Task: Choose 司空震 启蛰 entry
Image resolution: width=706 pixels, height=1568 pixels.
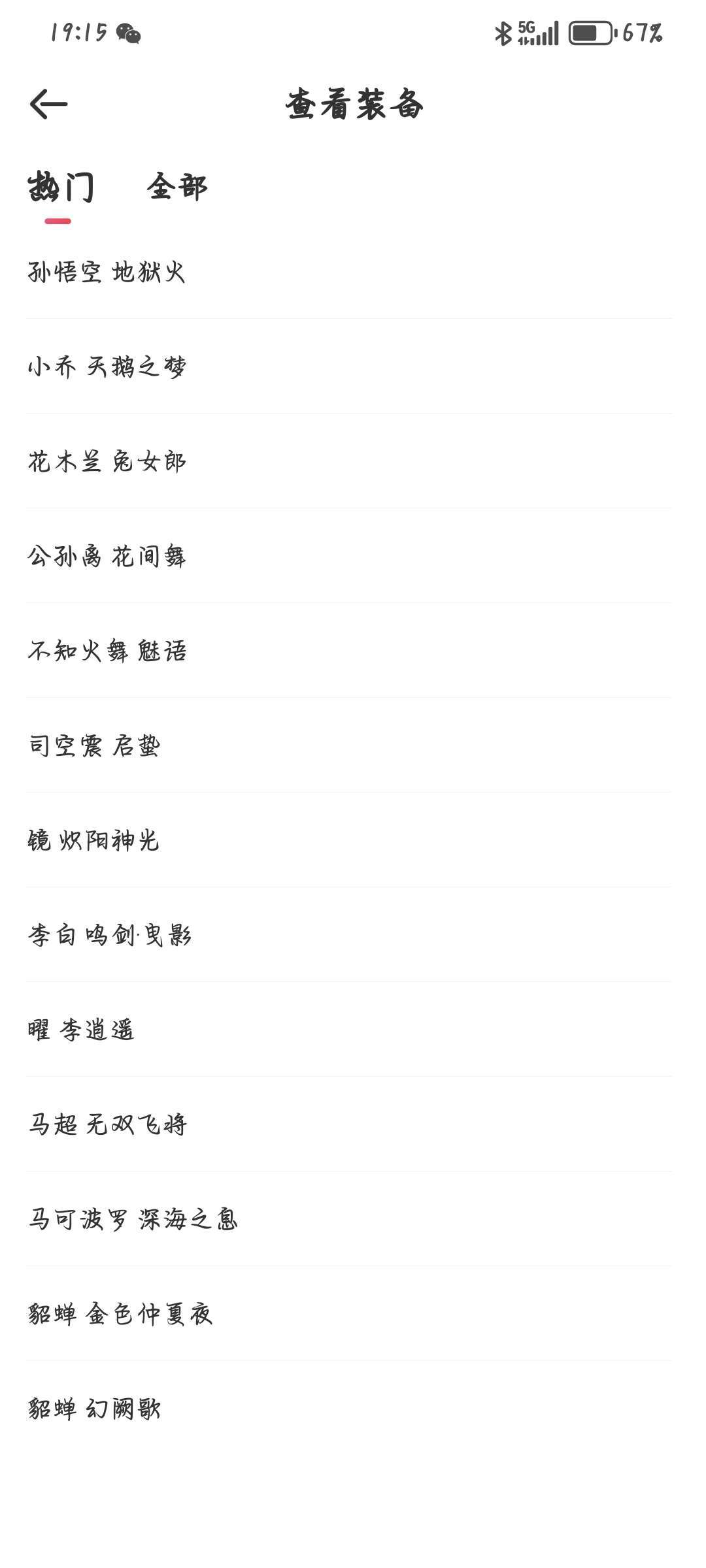Action: click(349, 745)
